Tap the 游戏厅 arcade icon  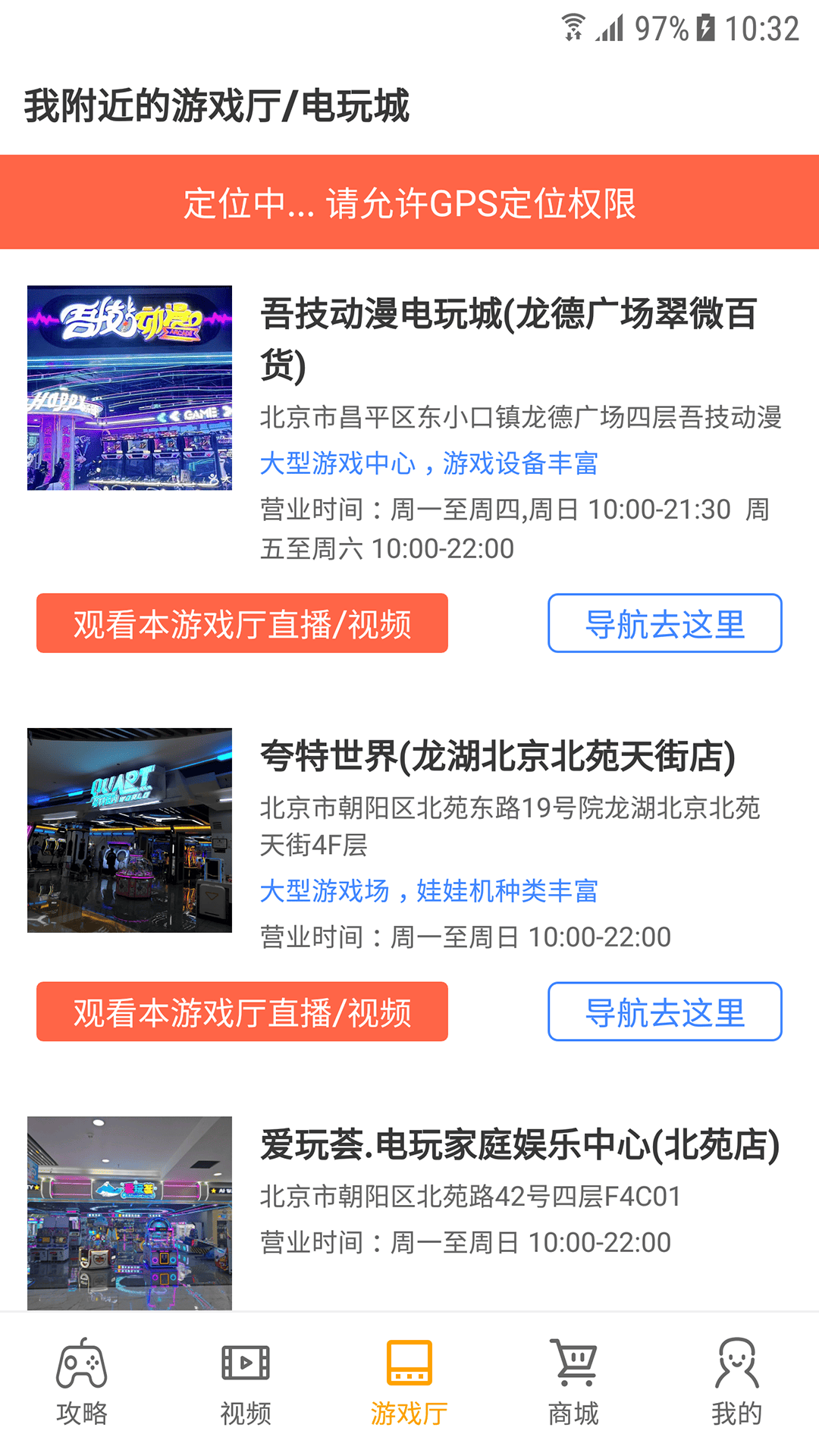[x=409, y=1363]
